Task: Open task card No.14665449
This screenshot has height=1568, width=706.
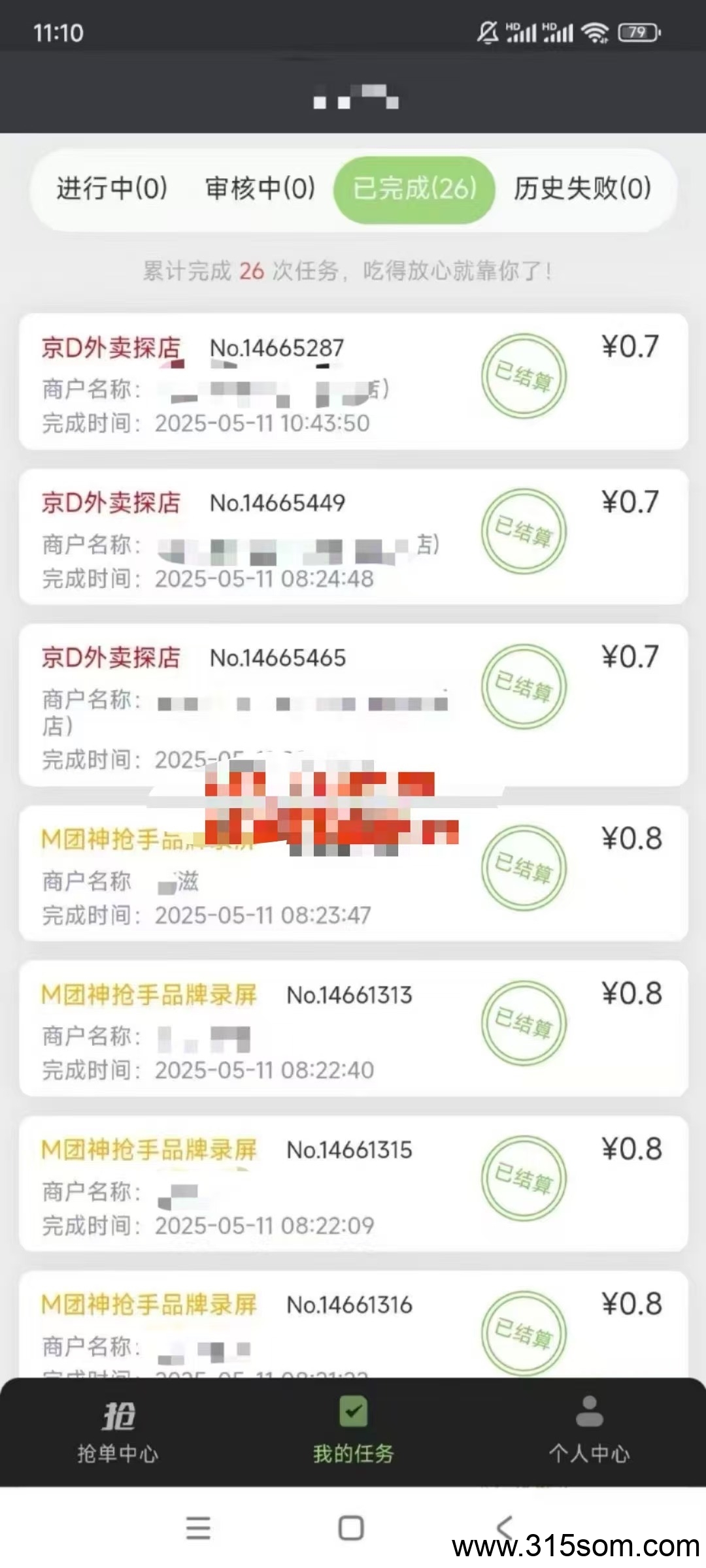Action: click(353, 536)
